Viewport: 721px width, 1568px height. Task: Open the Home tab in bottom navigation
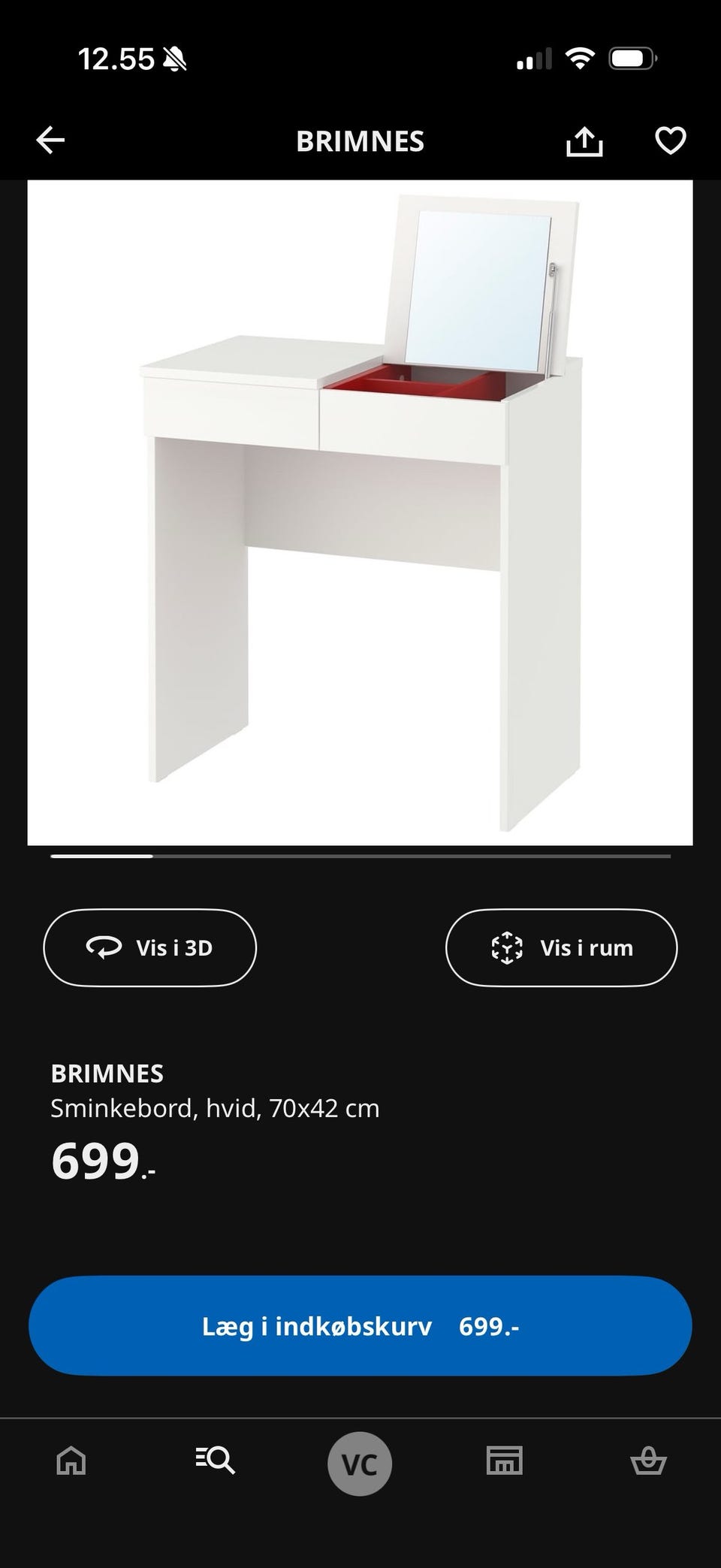point(70,1462)
